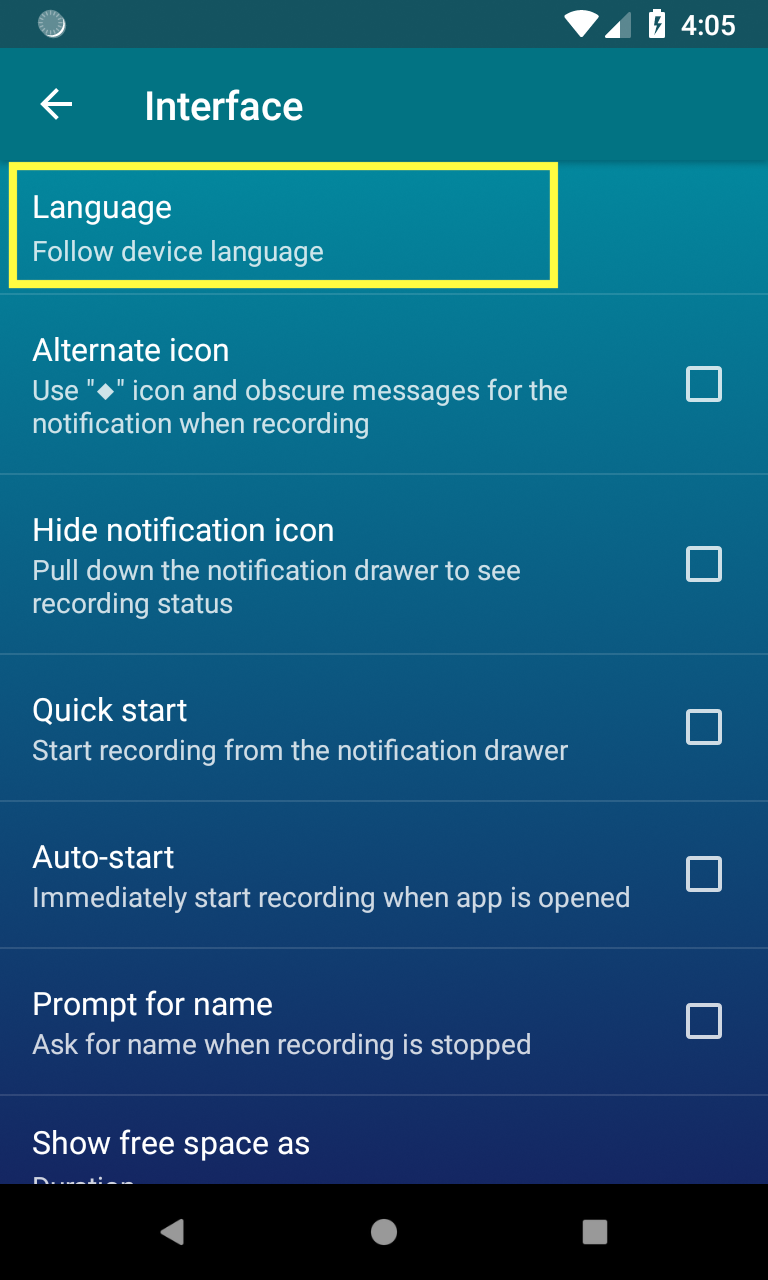Viewport: 768px width, 1280px height.
Task: Open recent apps from navigation bar
Action: pyautogui.click(x=595, y=1232)
